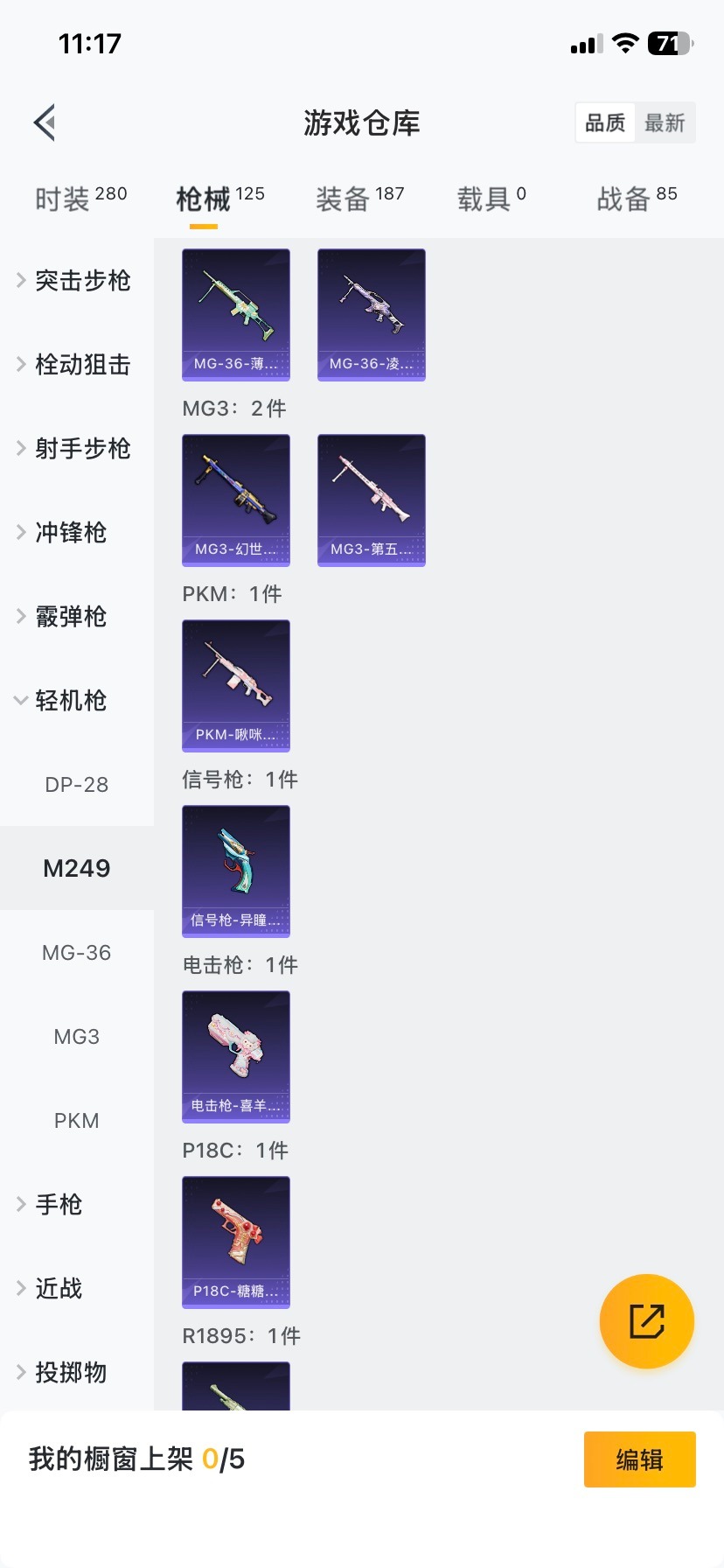Select the P18C-糖糖 pistol skin
Viewport: 724px width, 1568px height.
[235, 1242]
